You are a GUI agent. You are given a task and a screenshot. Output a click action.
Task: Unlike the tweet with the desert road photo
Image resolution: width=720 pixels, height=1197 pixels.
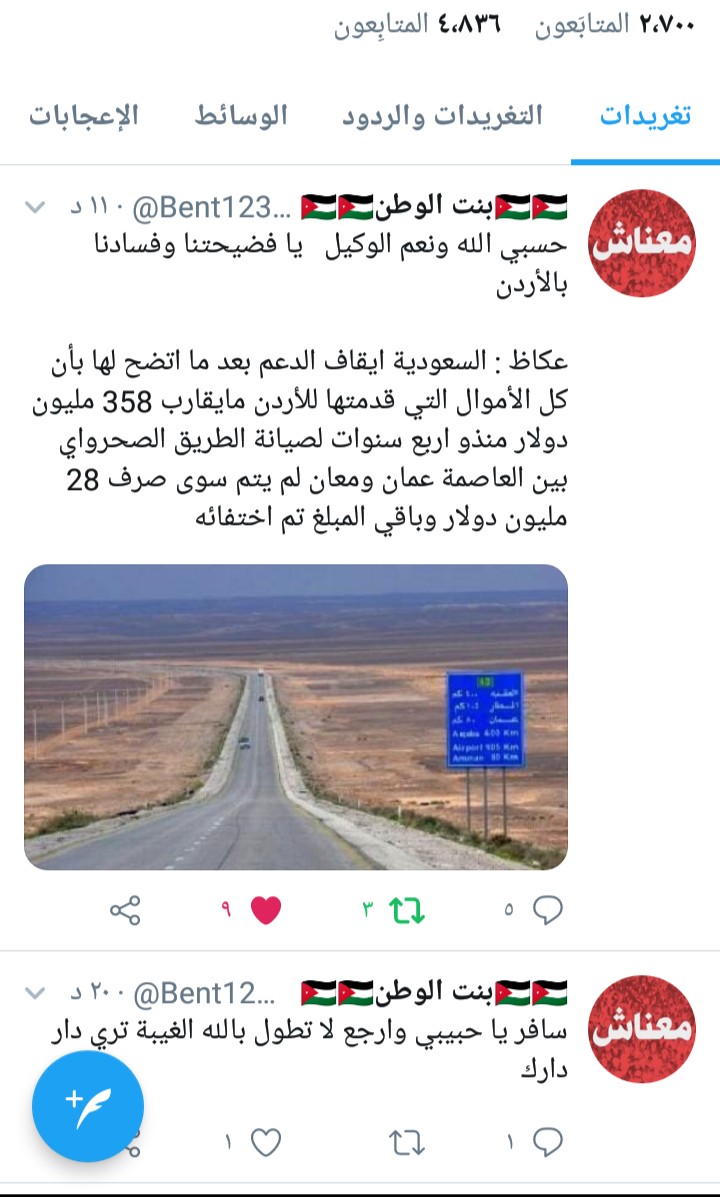coord(266,909)
